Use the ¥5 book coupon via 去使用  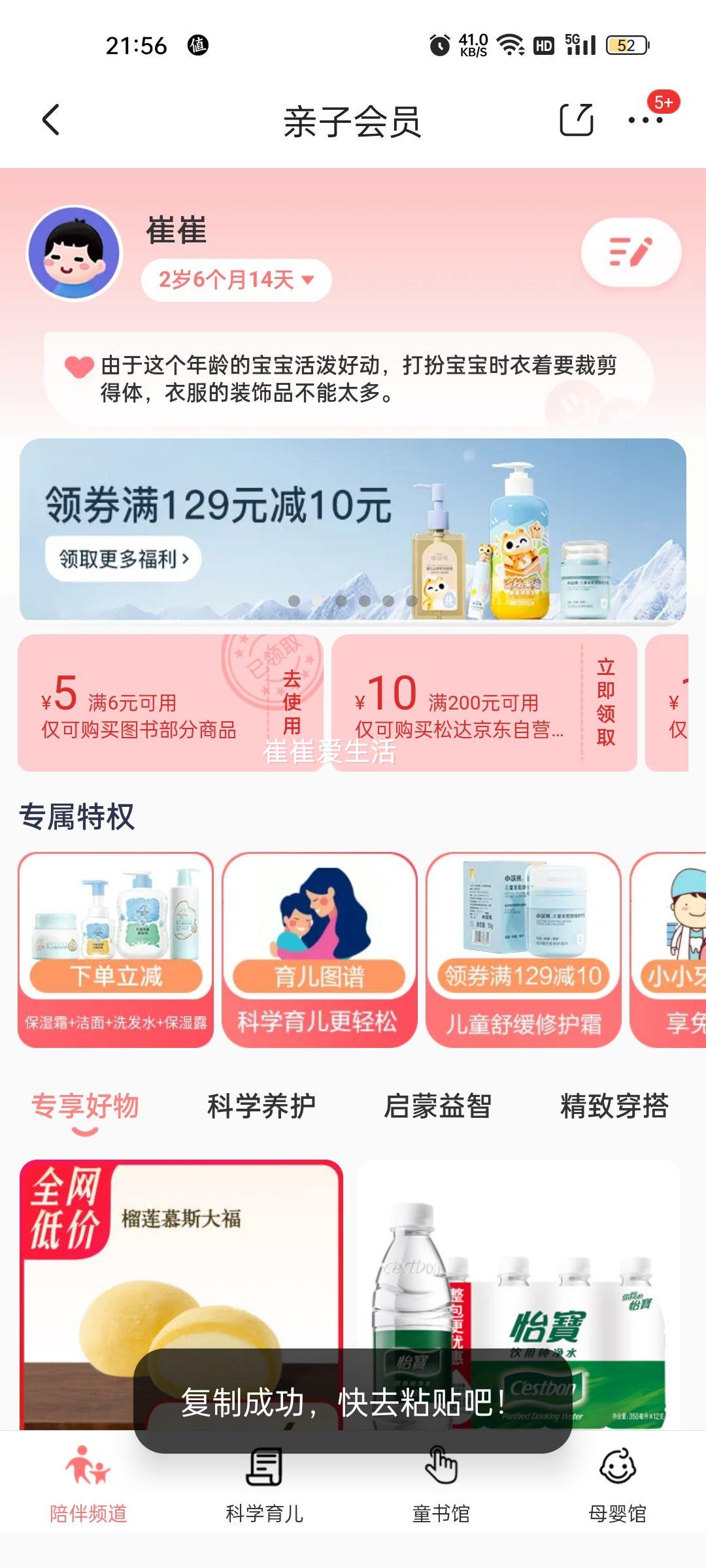point(292,702)
